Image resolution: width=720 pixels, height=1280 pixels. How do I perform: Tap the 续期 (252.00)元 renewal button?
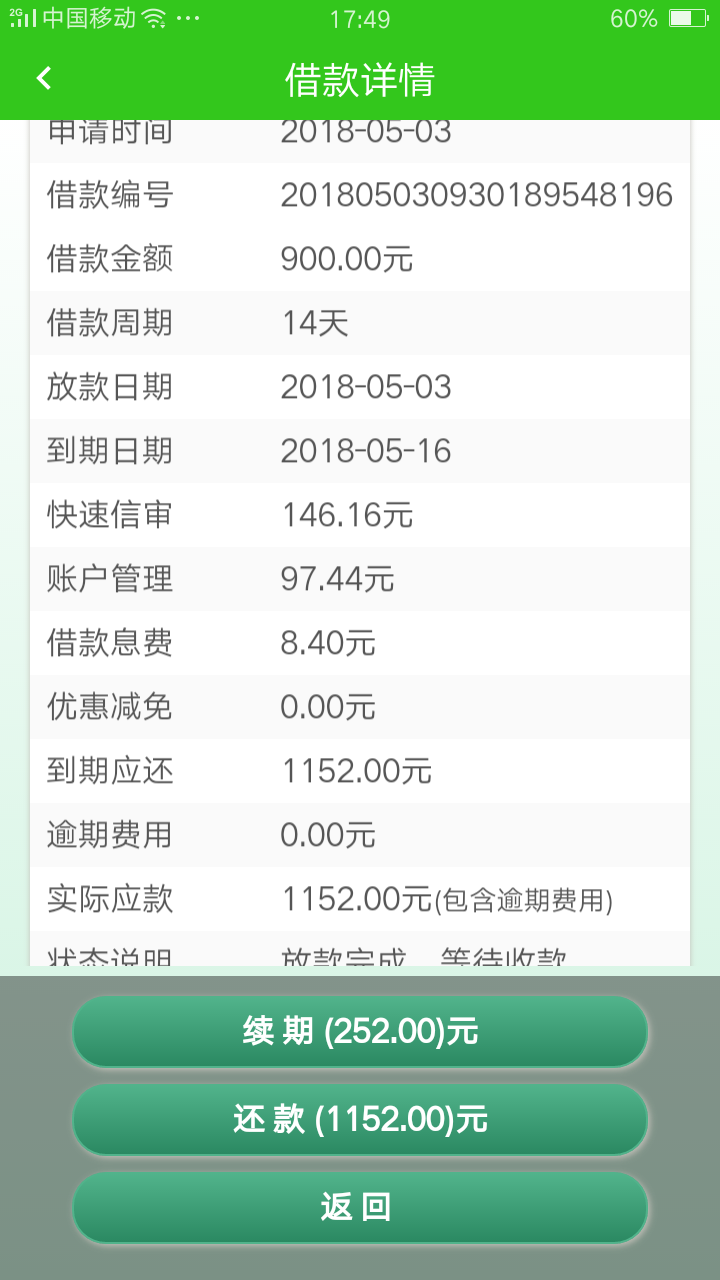pyautogui.click(x=360, y=1031)
